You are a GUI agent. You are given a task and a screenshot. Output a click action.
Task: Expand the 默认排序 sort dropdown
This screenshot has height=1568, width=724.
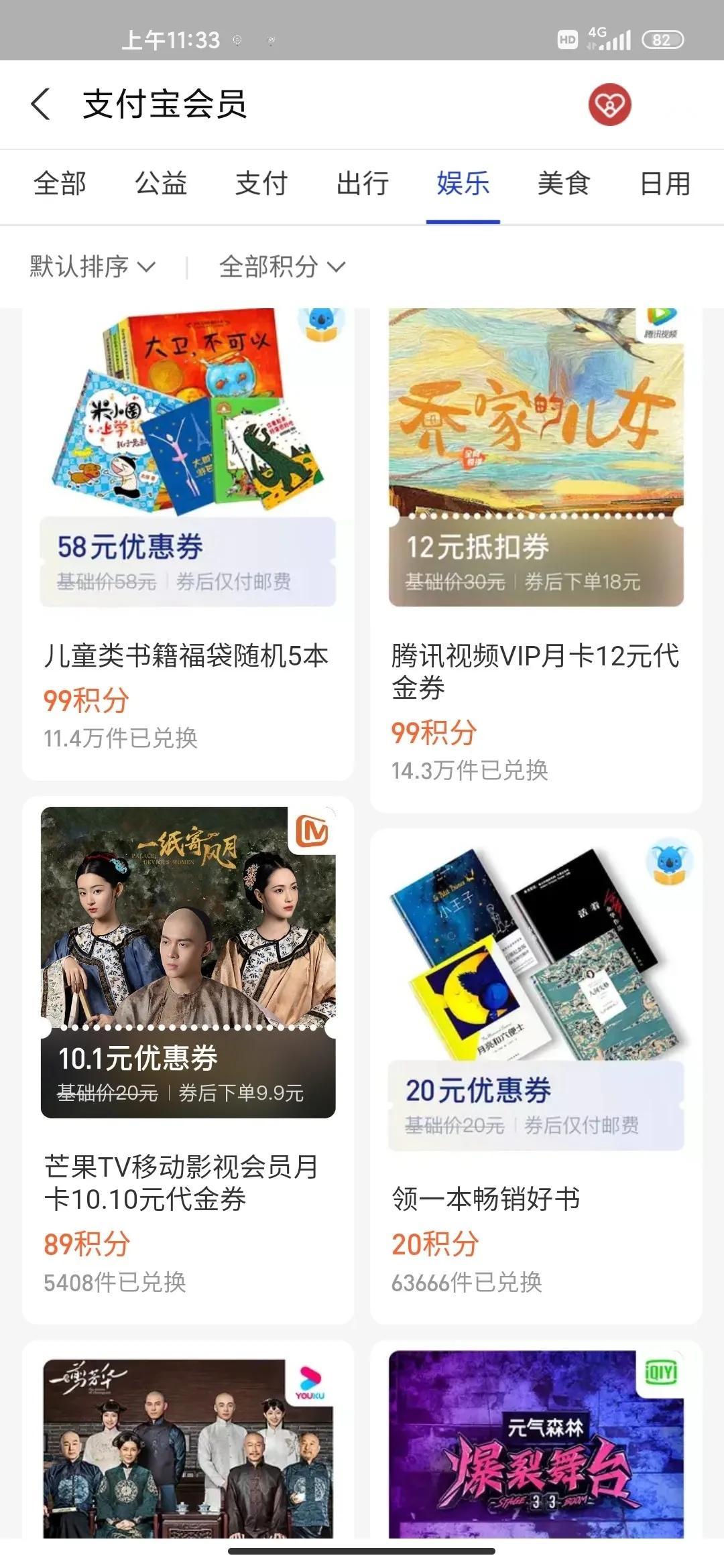93,267
